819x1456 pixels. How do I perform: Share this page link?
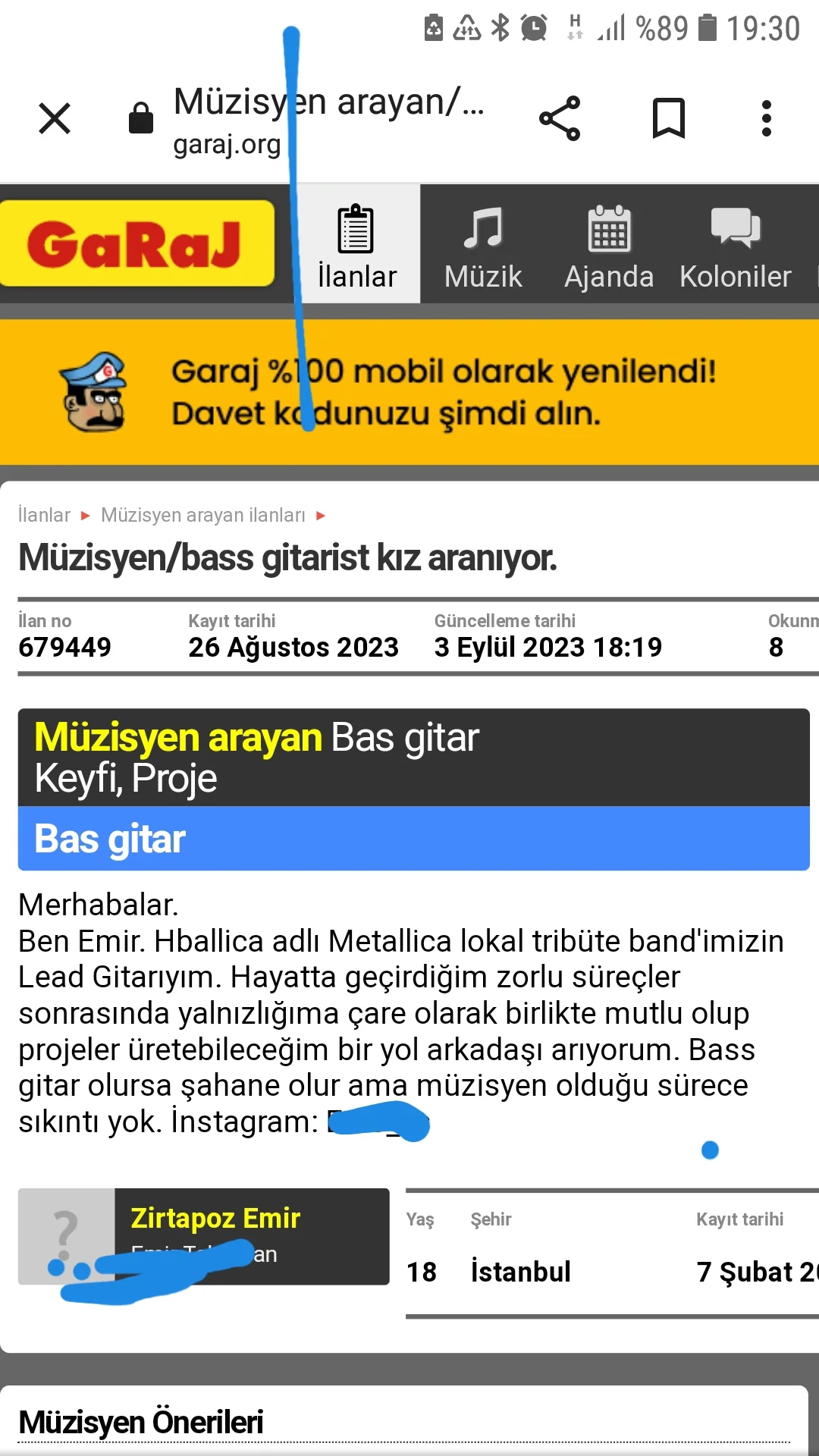(x=560, y=118)
